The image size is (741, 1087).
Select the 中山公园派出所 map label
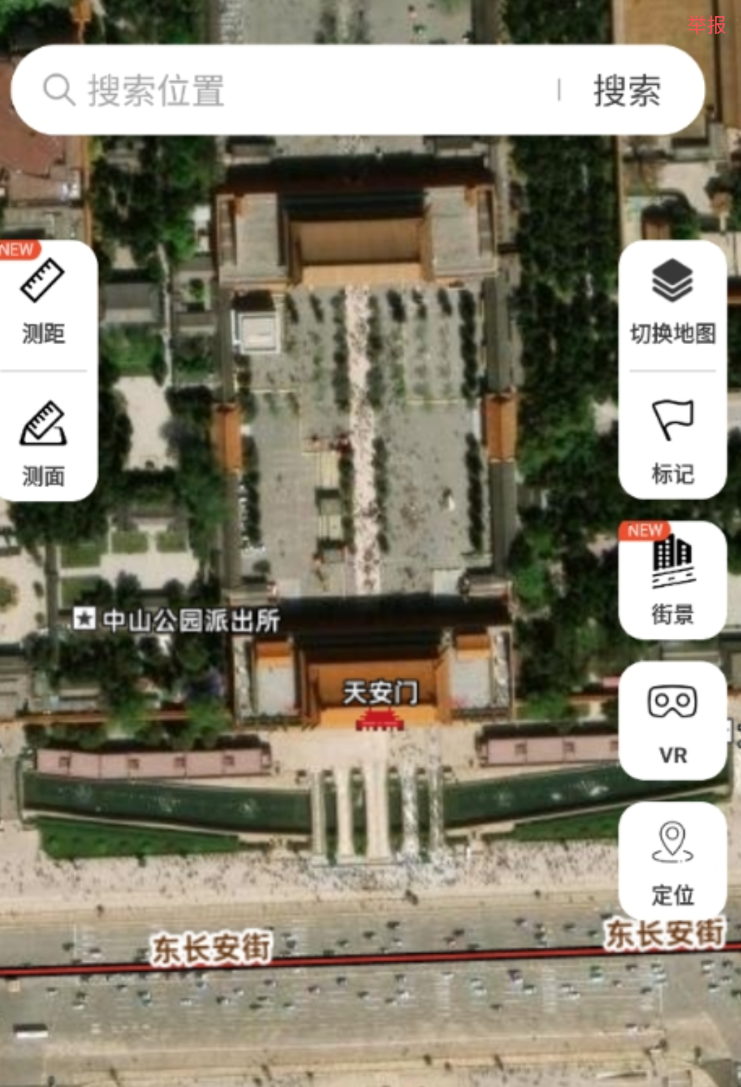[178, 620]
